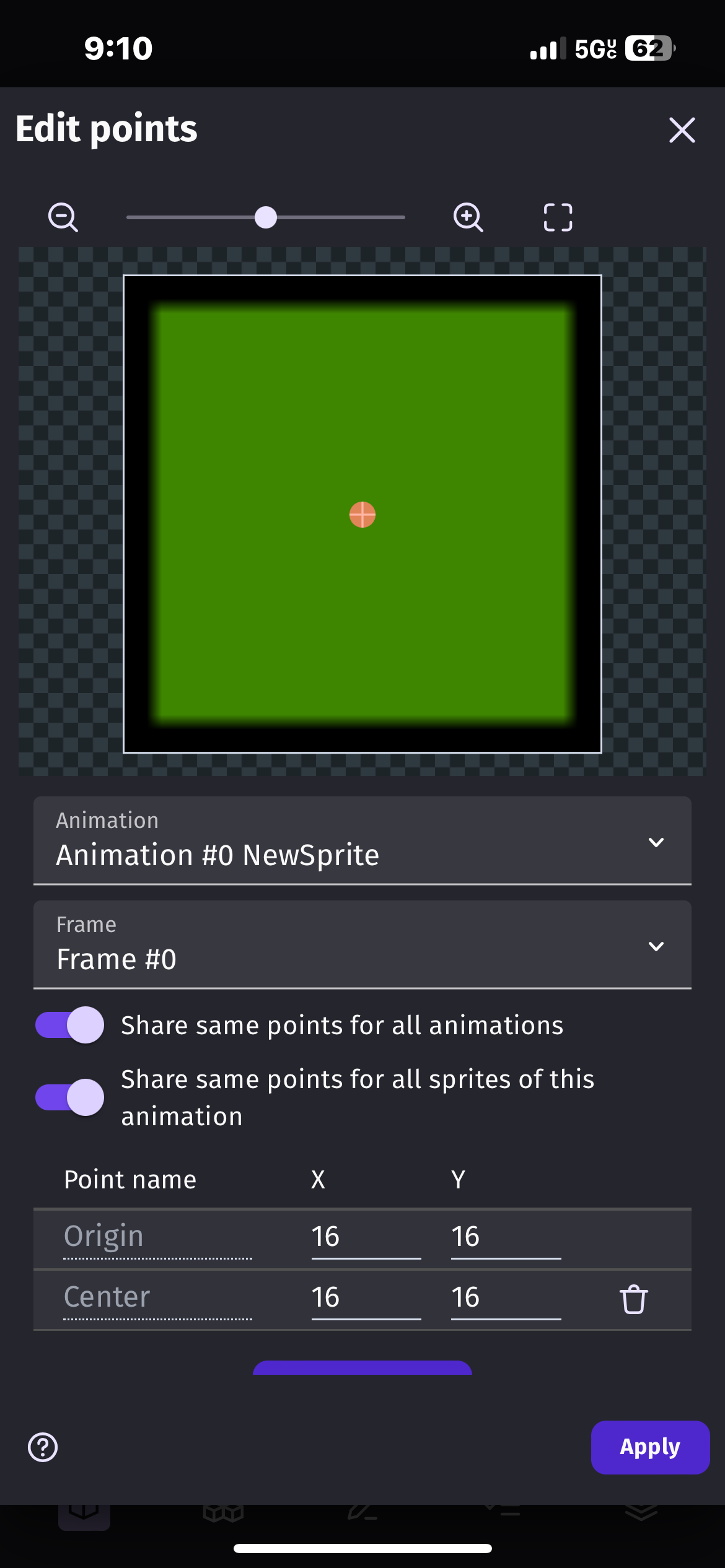Viewport: 725px width, 1568px height.
Task: Close the Edit points dialog
Action: tap(682, 130)
